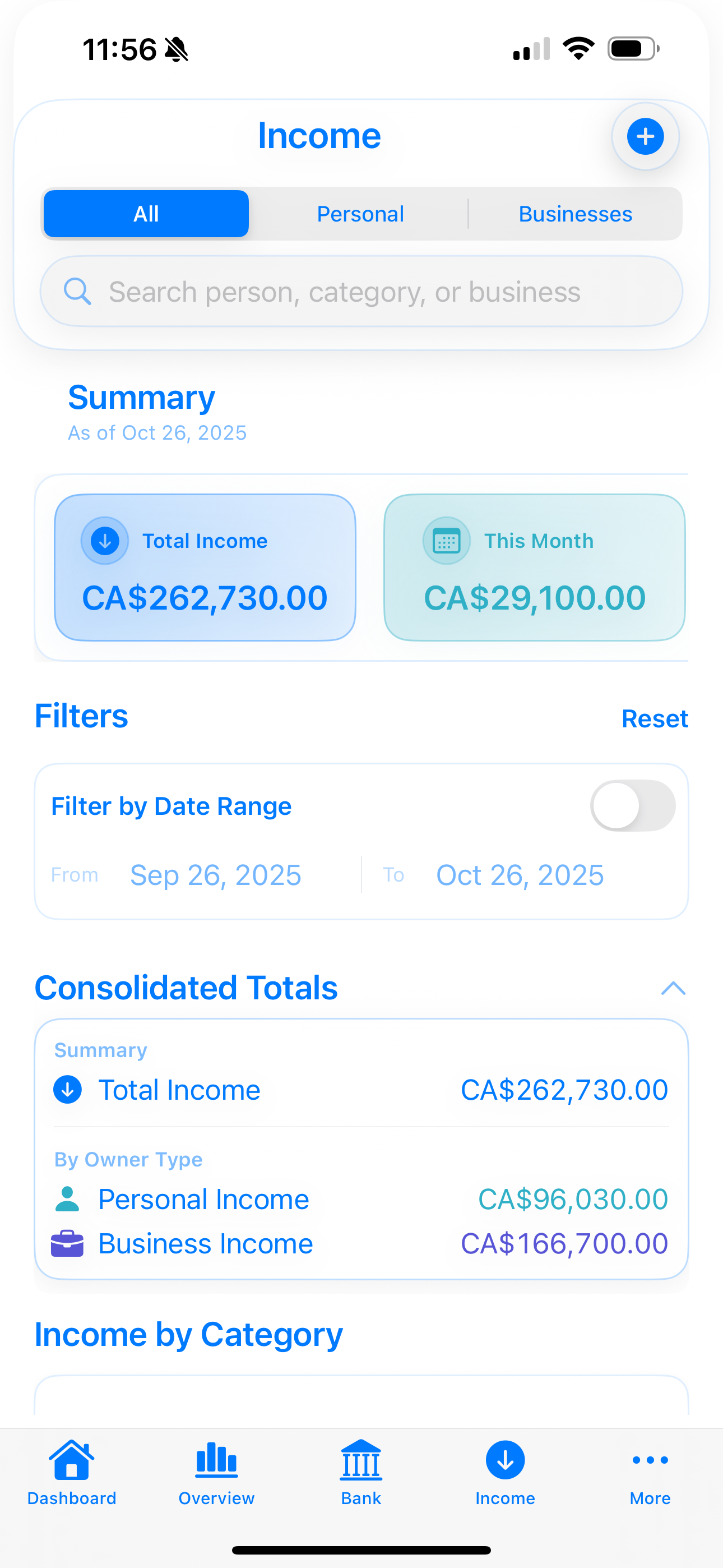Open the From date Sep 26, 2025

pos(215,875)
